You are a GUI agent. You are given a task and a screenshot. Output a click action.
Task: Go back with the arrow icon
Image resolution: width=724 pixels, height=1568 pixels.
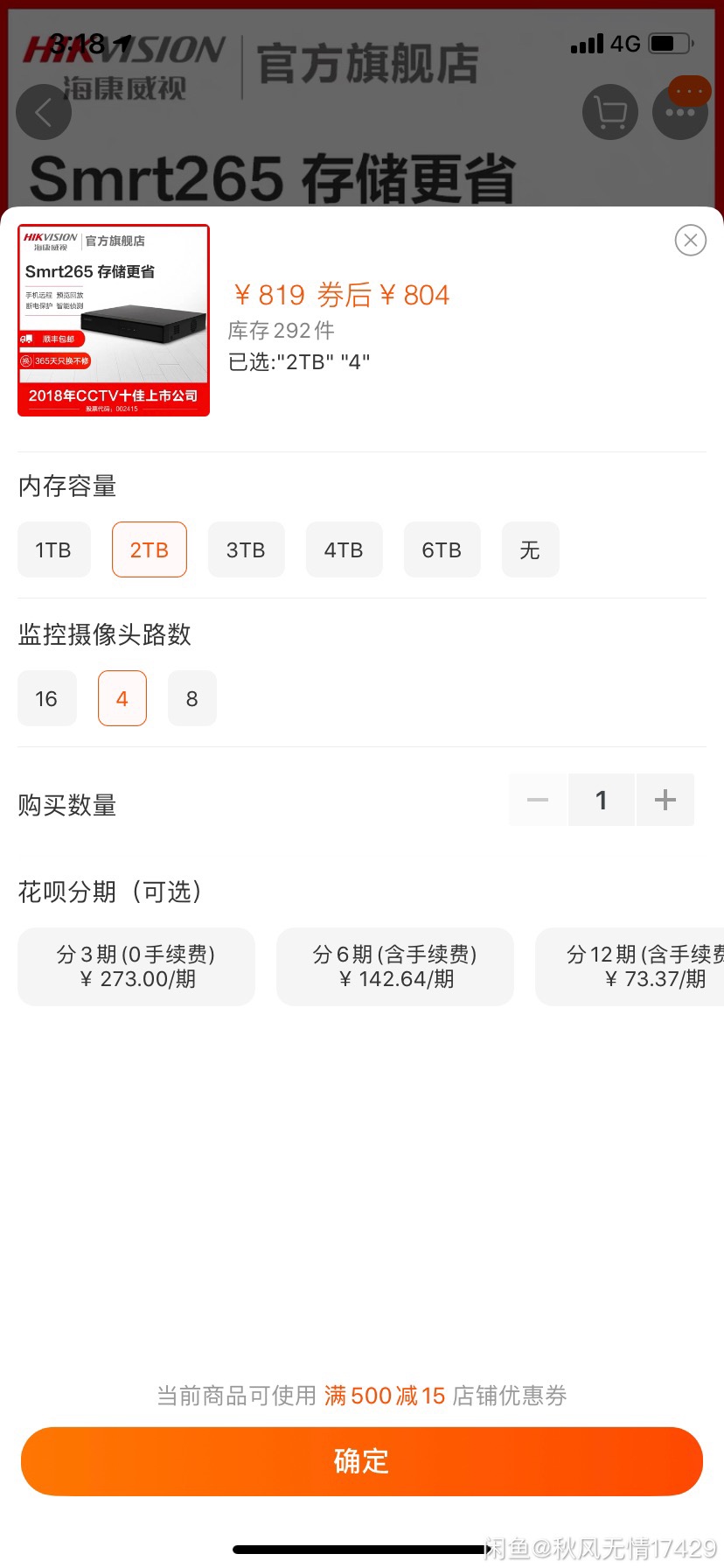[x=44, y=112]
